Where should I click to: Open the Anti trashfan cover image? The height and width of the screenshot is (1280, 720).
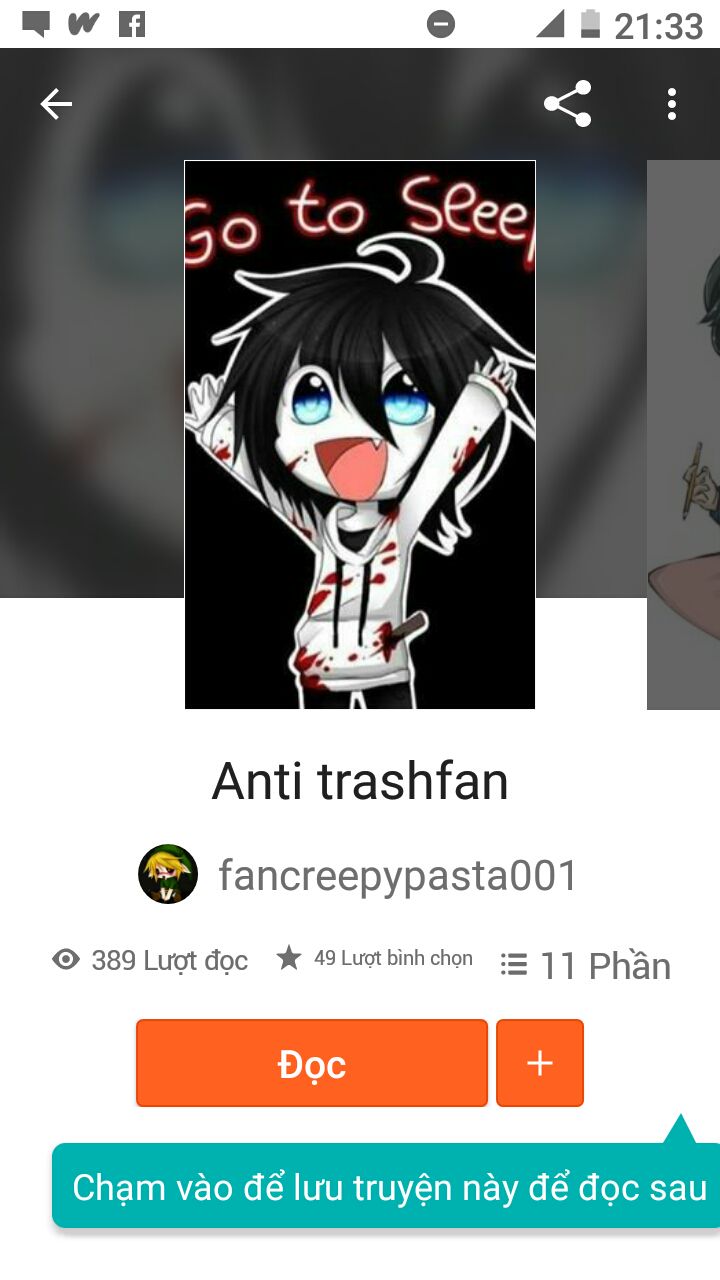click(360, 435)
